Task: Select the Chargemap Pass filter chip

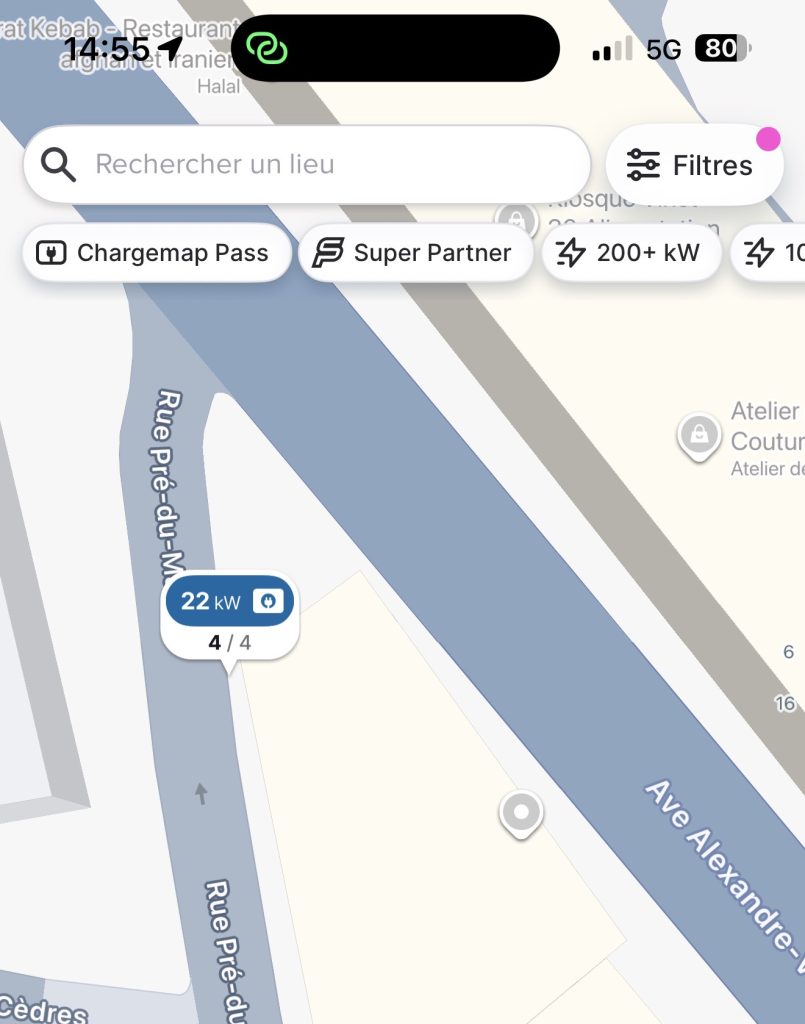Action: click(x=156, y=253)
